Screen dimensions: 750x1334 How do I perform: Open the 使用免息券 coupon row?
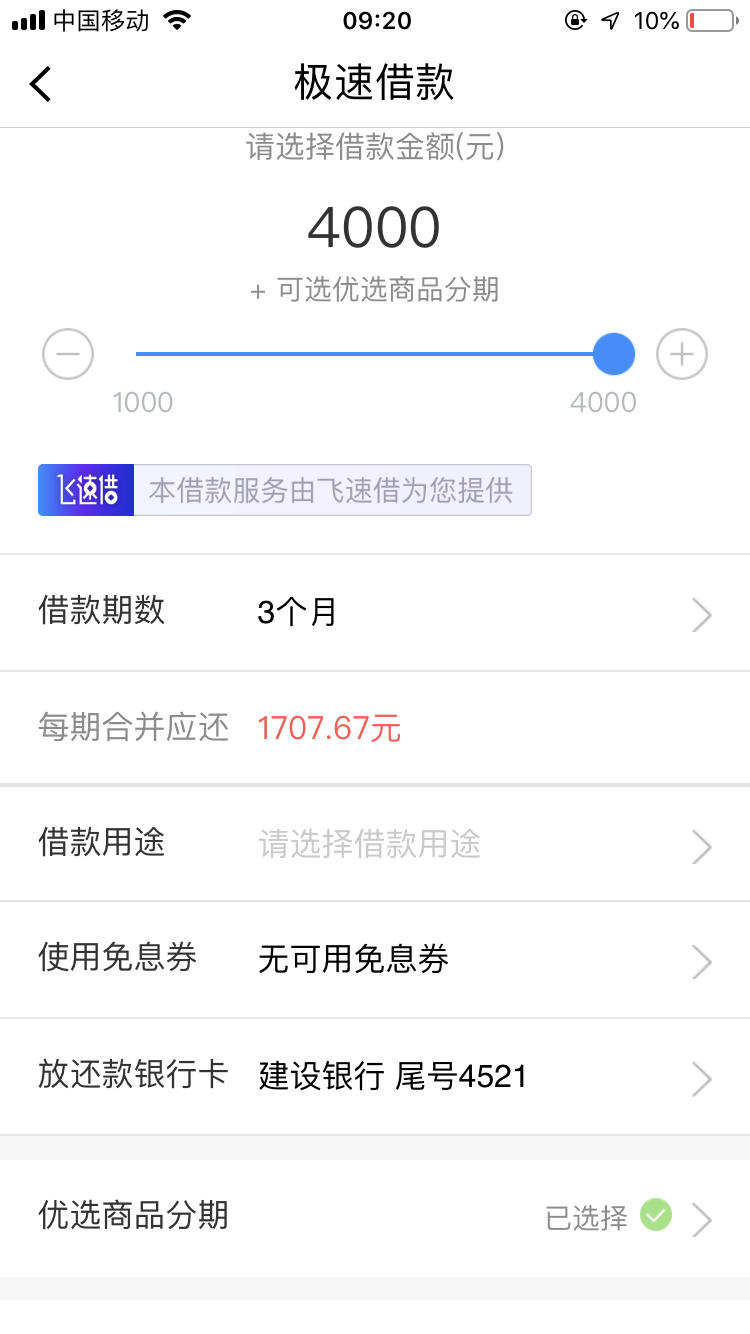[x=375, y=961]
